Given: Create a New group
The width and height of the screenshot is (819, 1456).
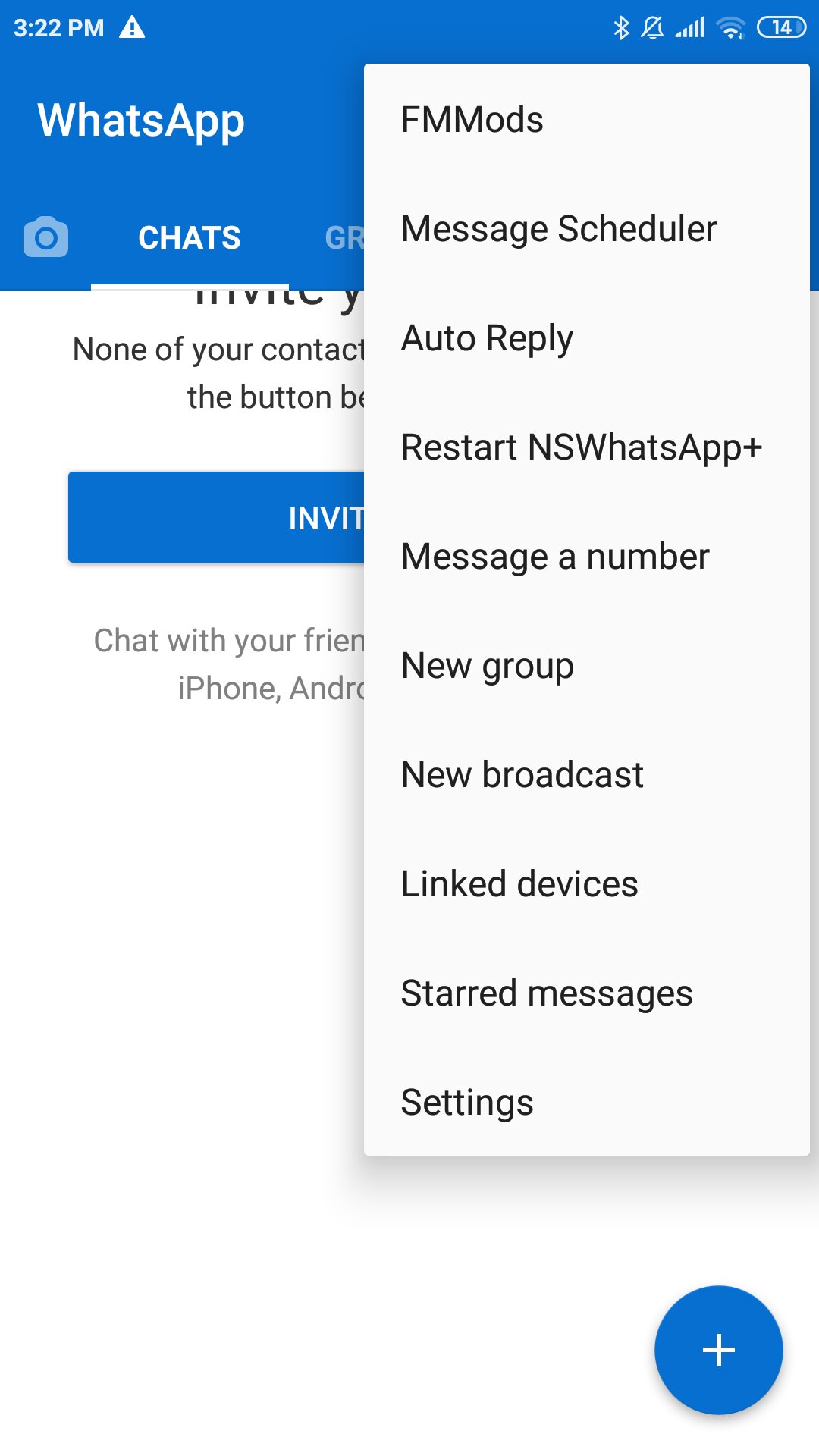Looking at the screenshot, I should pyautogui.click(x=587, y=666).
